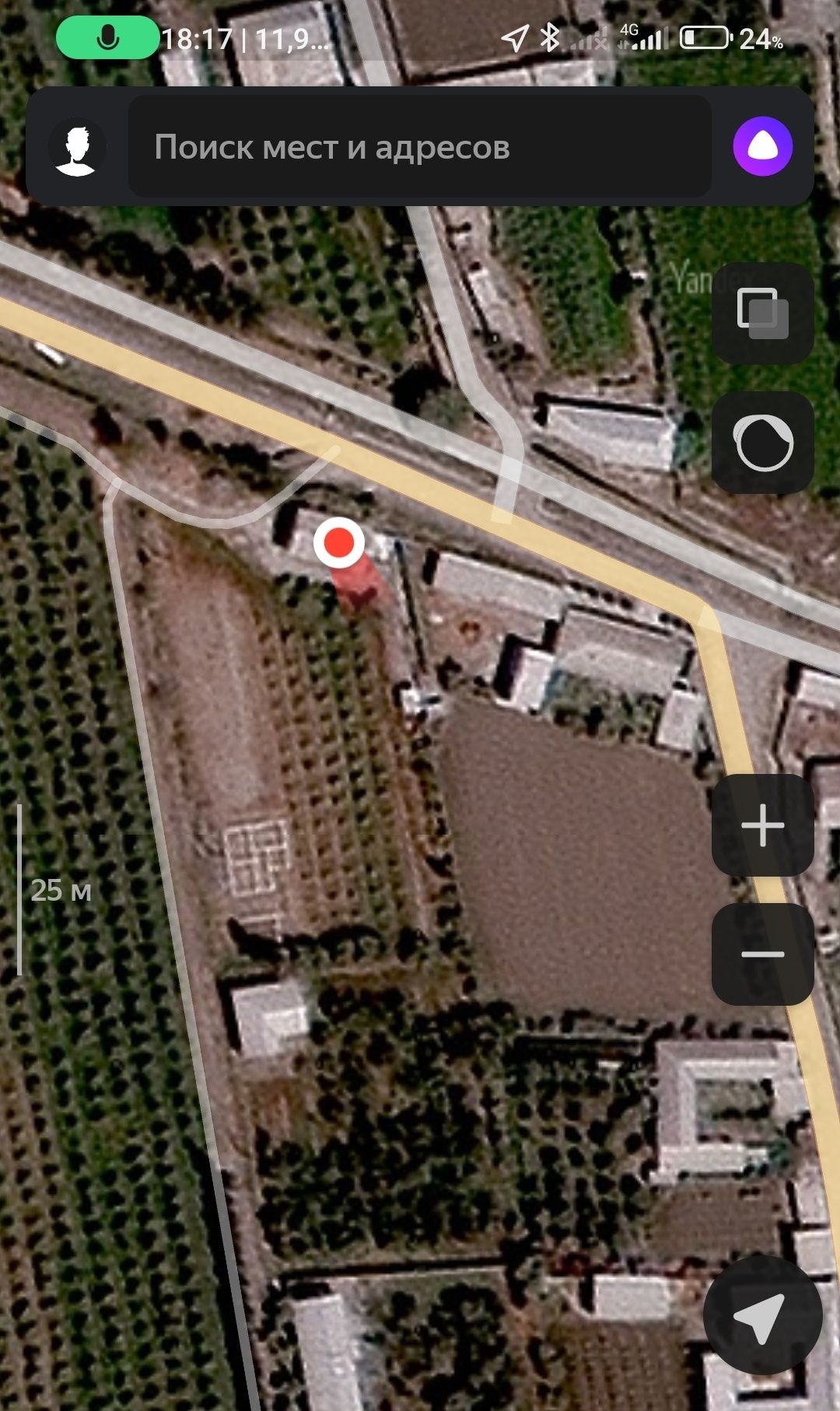Tap the round traffic indicator button
Screen dimensions: 840x1411
click(x=762, y=443)
